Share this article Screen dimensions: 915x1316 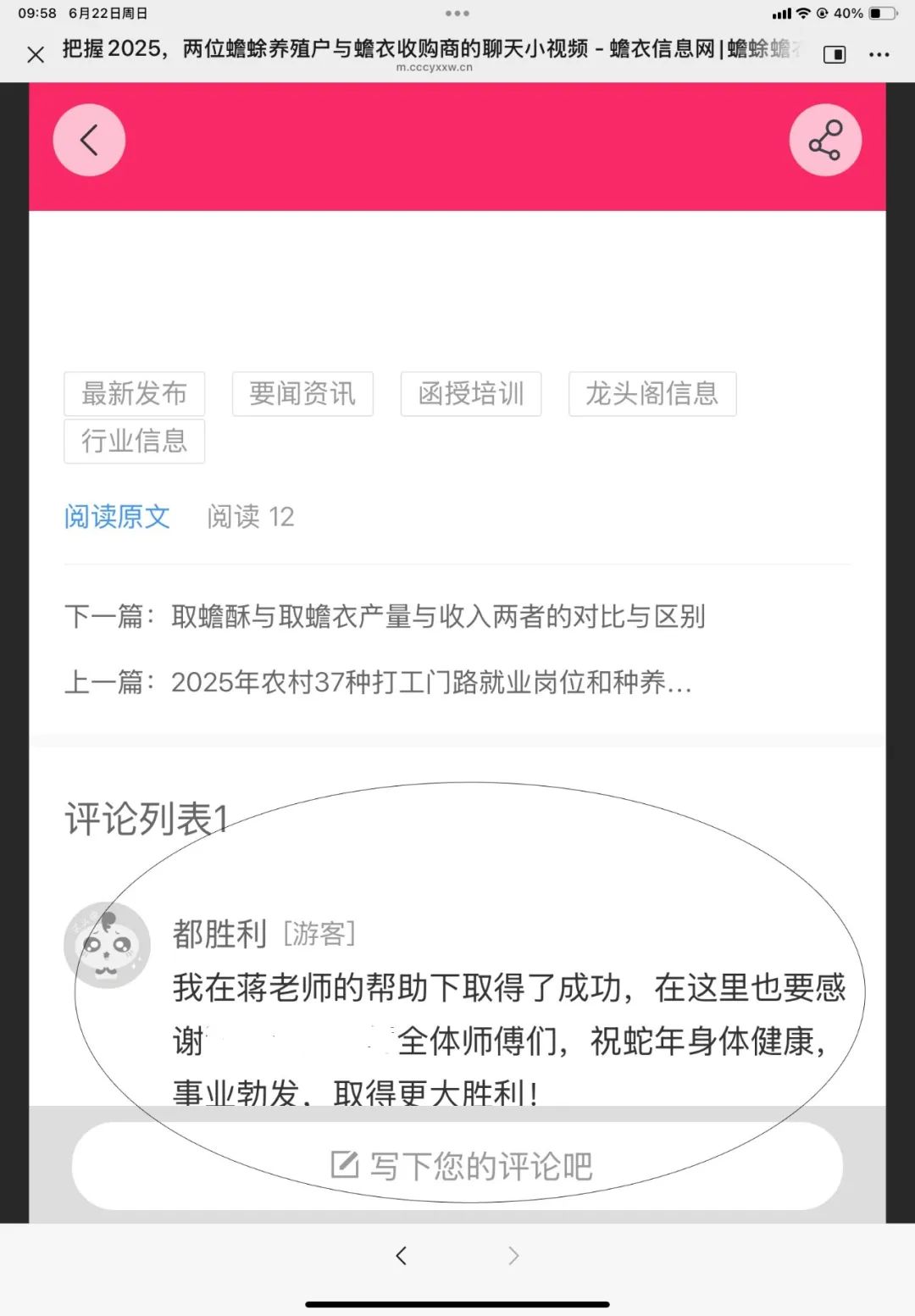[x=824, y=141]
